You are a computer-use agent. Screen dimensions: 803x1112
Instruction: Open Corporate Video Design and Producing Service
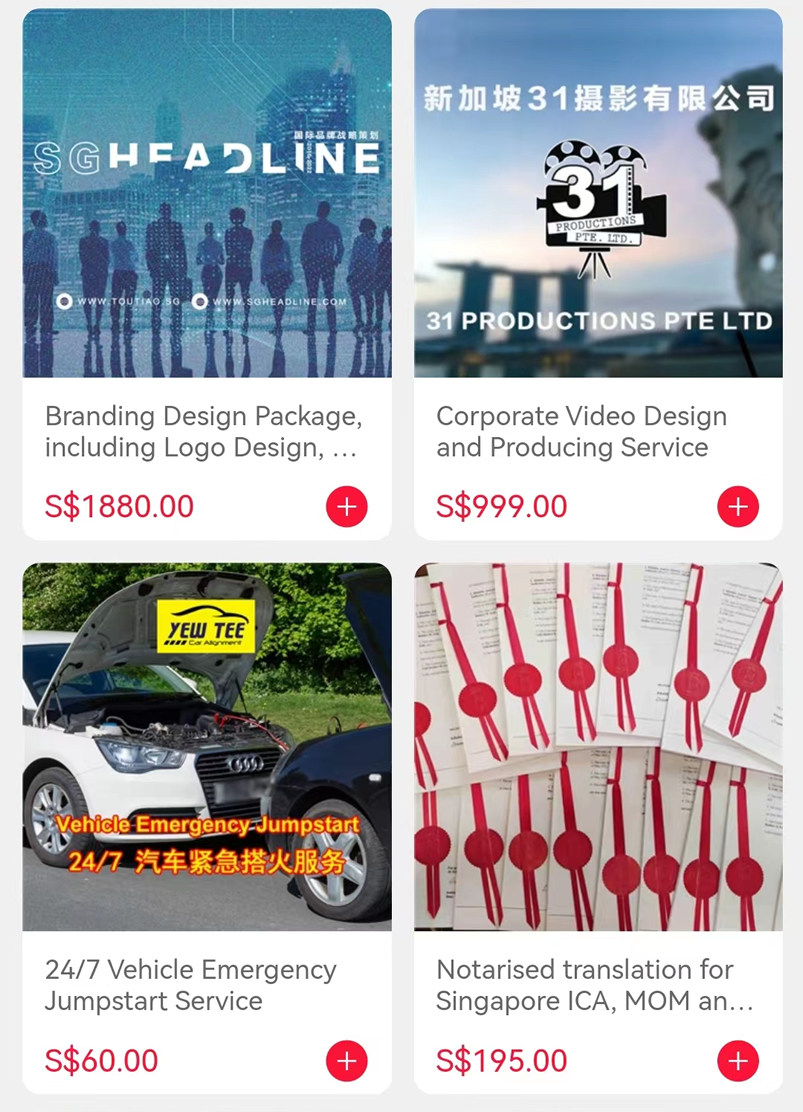coord(598,195)
